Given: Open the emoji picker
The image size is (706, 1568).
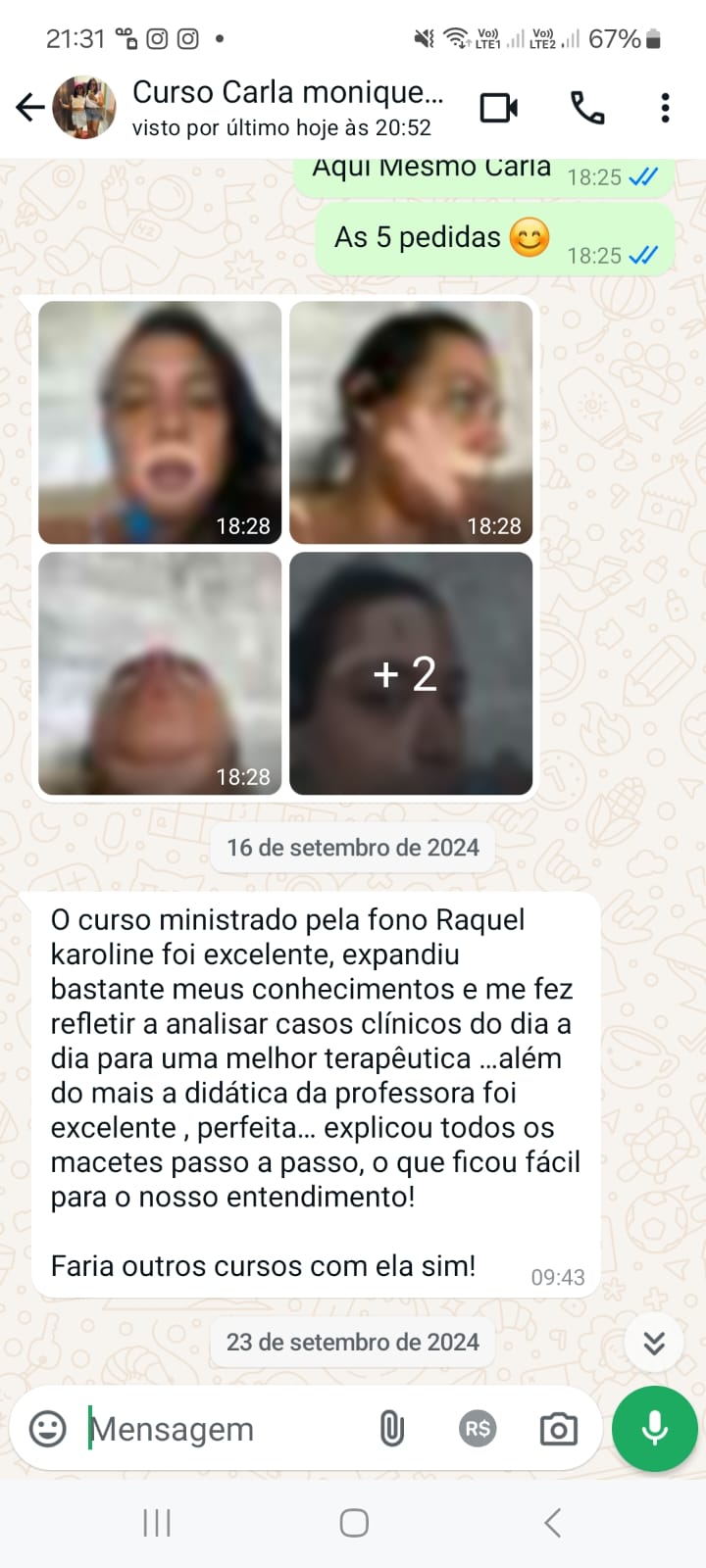Looking at the screenshot, I should (47, 1429).
